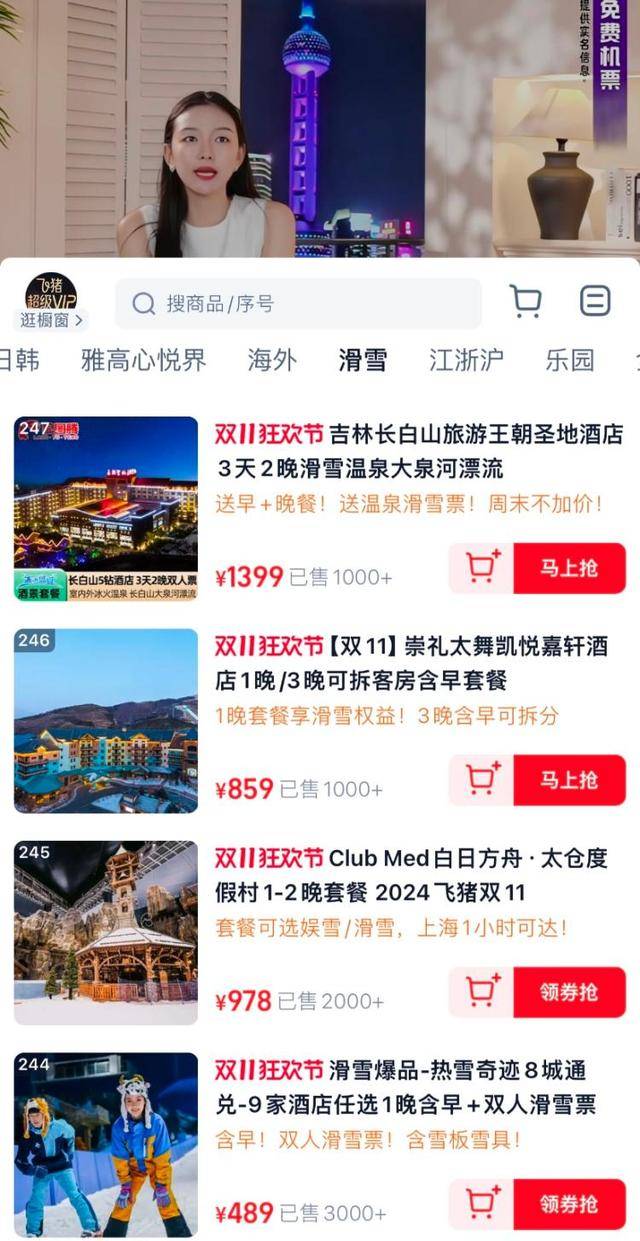Image resolution: width=640 pixels, height=1241 pixels.
Task: Open product 245 Club Med image
Action: tap(106, 932)
